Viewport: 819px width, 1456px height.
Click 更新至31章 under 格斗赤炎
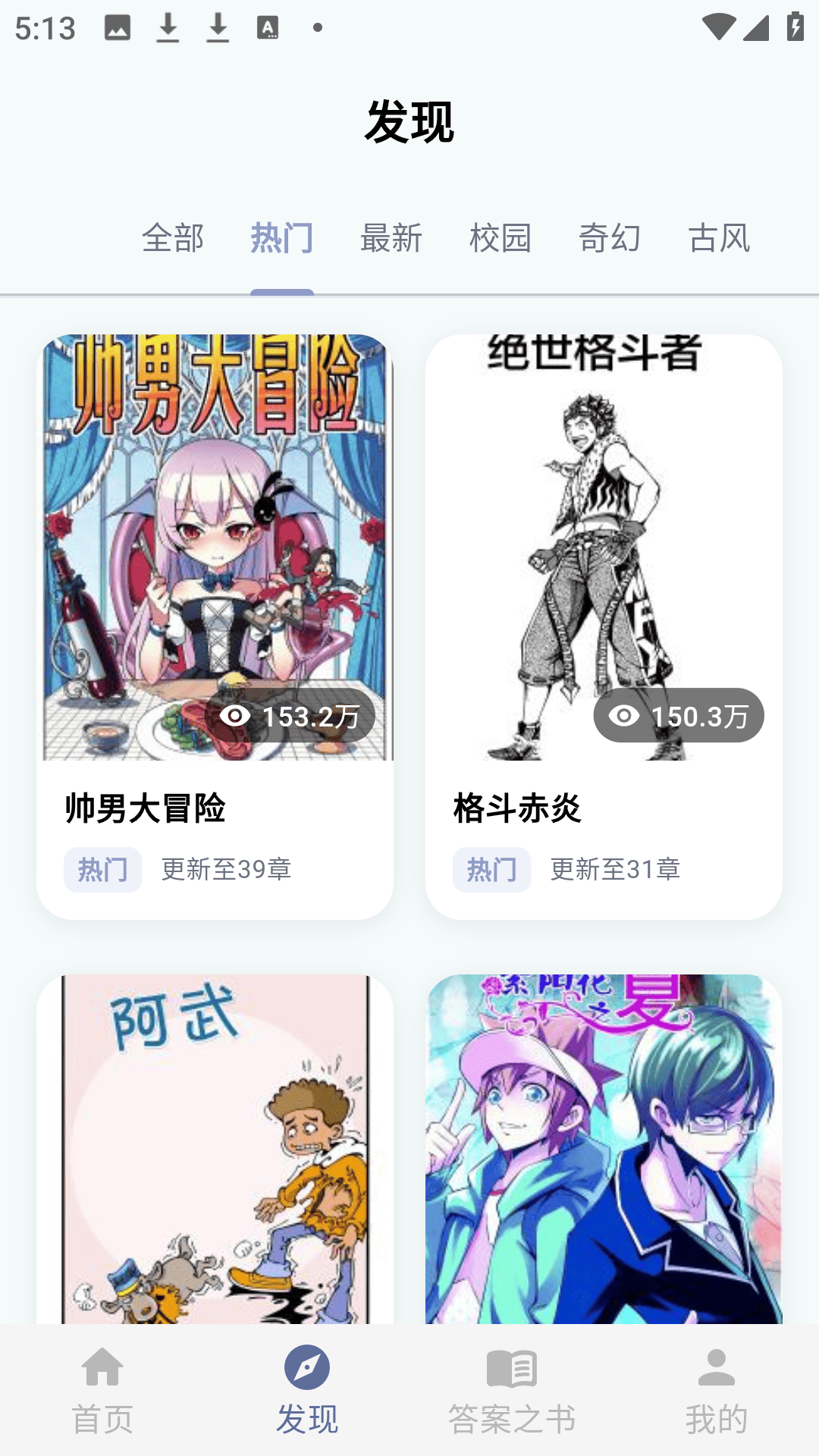click(x=616, y=870)
